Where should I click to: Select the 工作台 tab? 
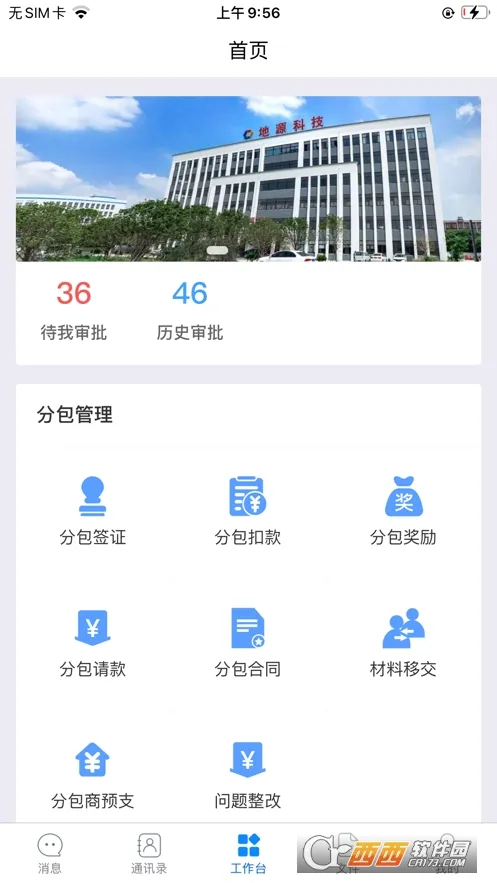(x=248, y=854)
